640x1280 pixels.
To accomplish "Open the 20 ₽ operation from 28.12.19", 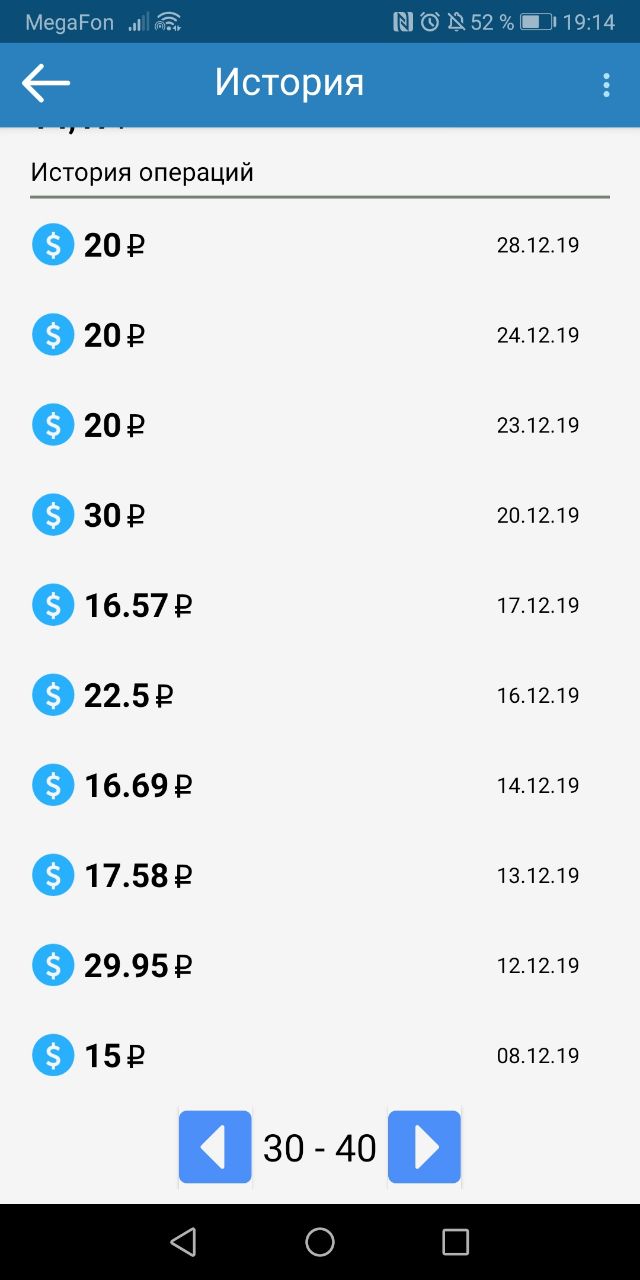I will pyautogui.click(x=320, y=245).
